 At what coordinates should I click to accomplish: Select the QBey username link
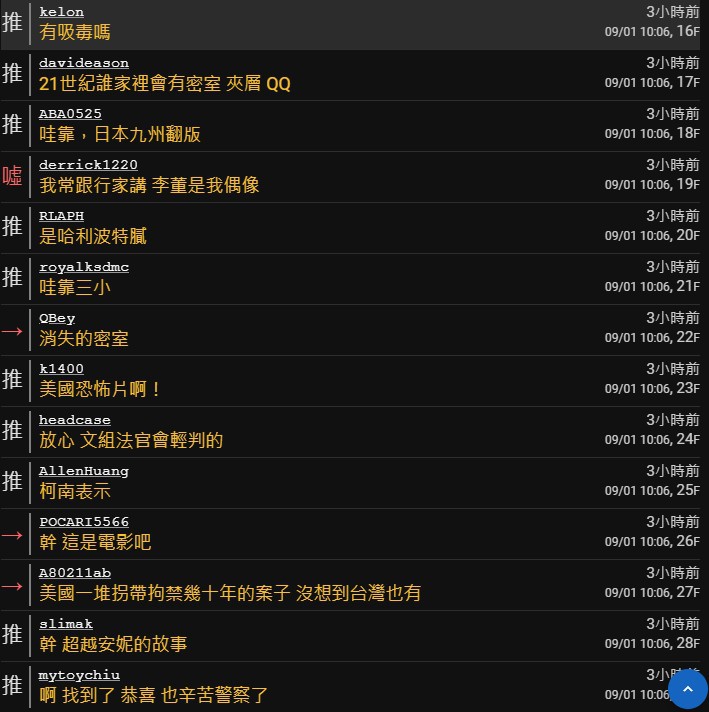[57, 318]
